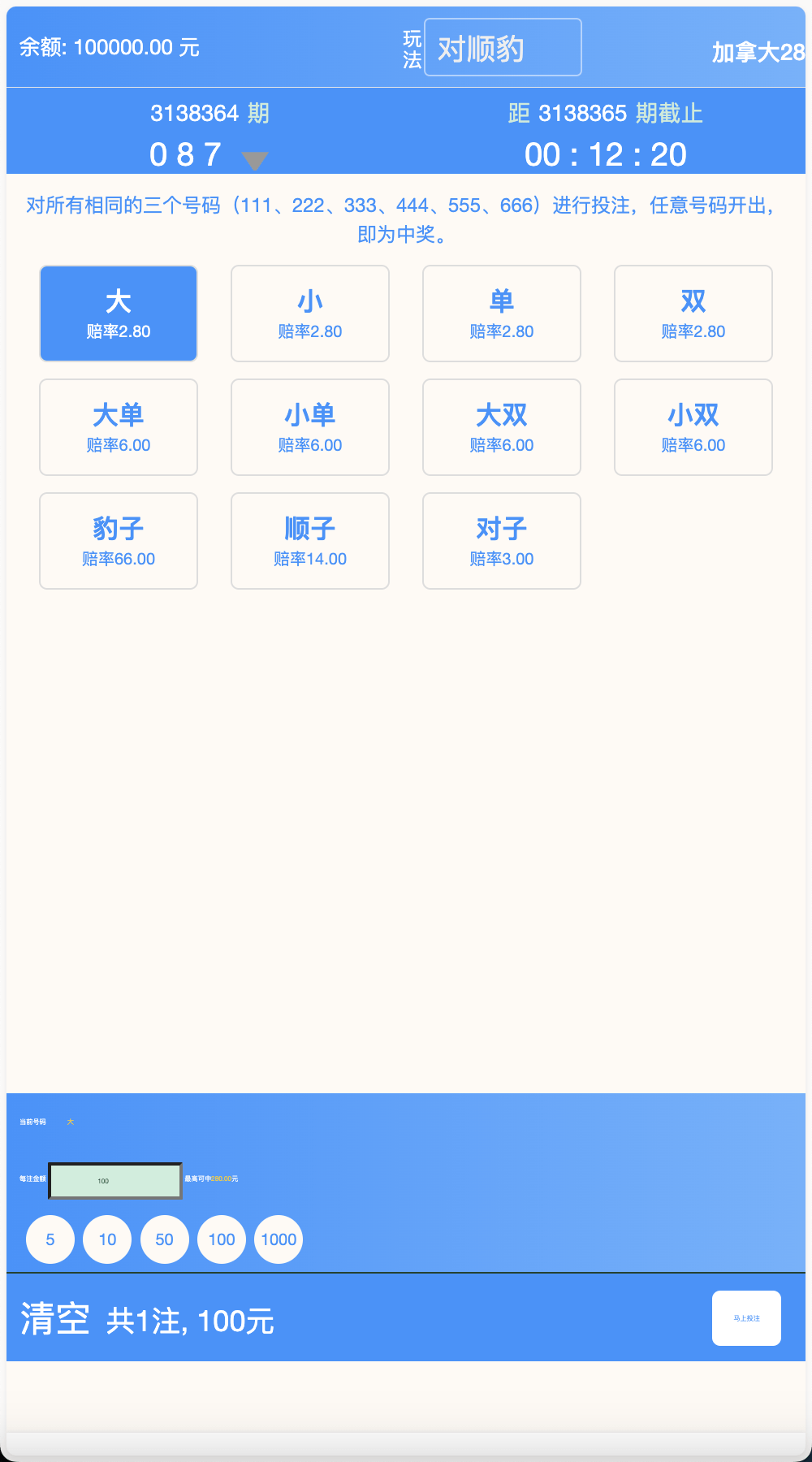Deselect the 大 bet option

pyautogui.click(x=119, y=314)
